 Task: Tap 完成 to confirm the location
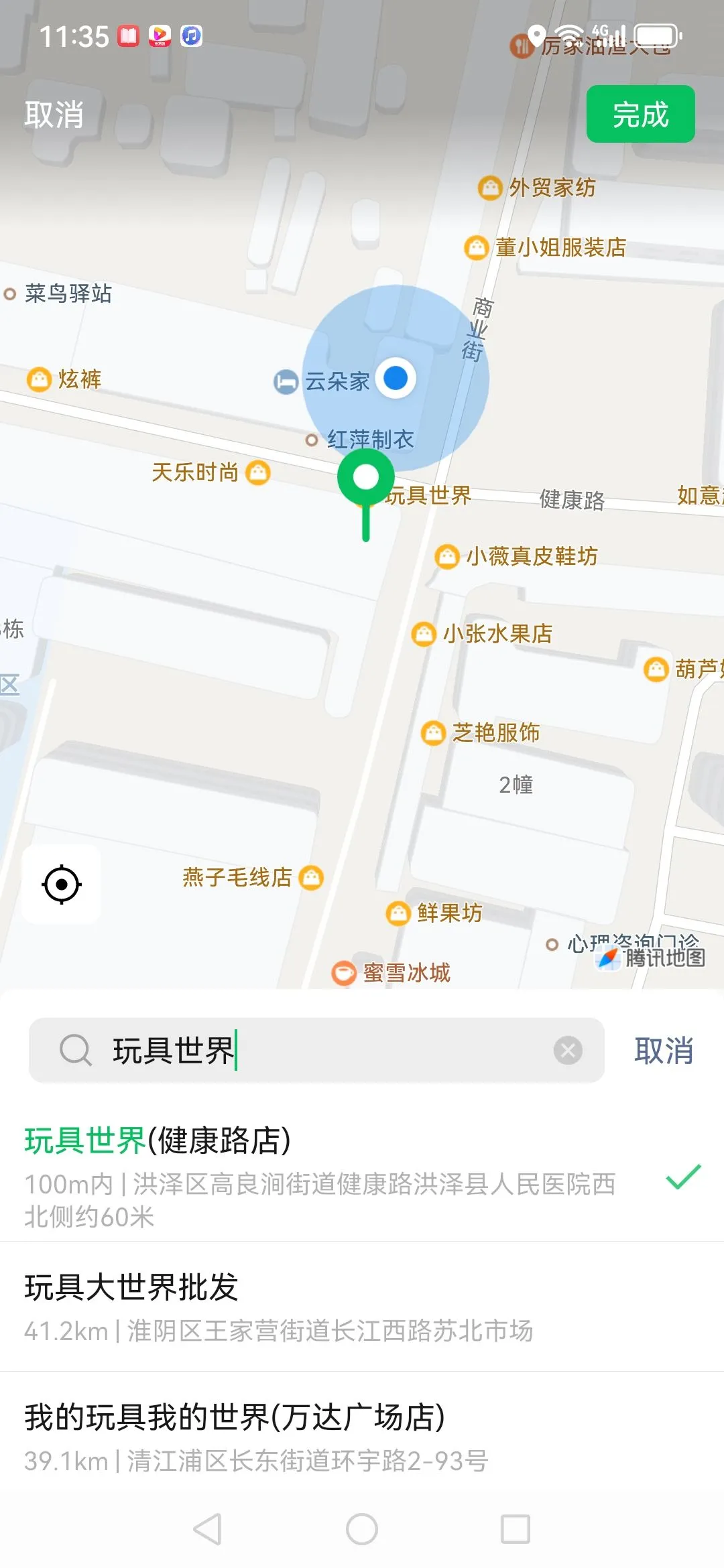point(640,114)
